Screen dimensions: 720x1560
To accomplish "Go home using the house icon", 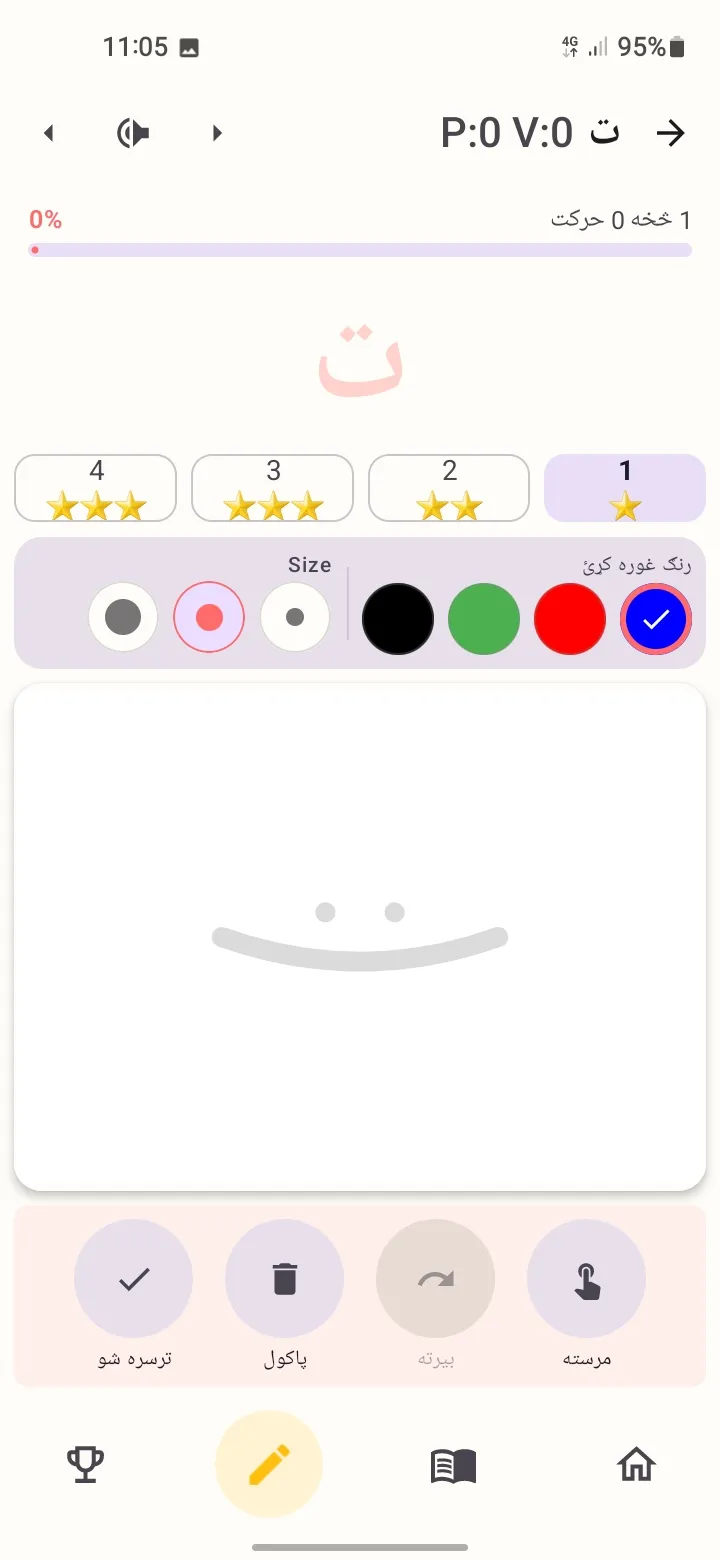I will pyautogui.click(x=636, y=1464).
